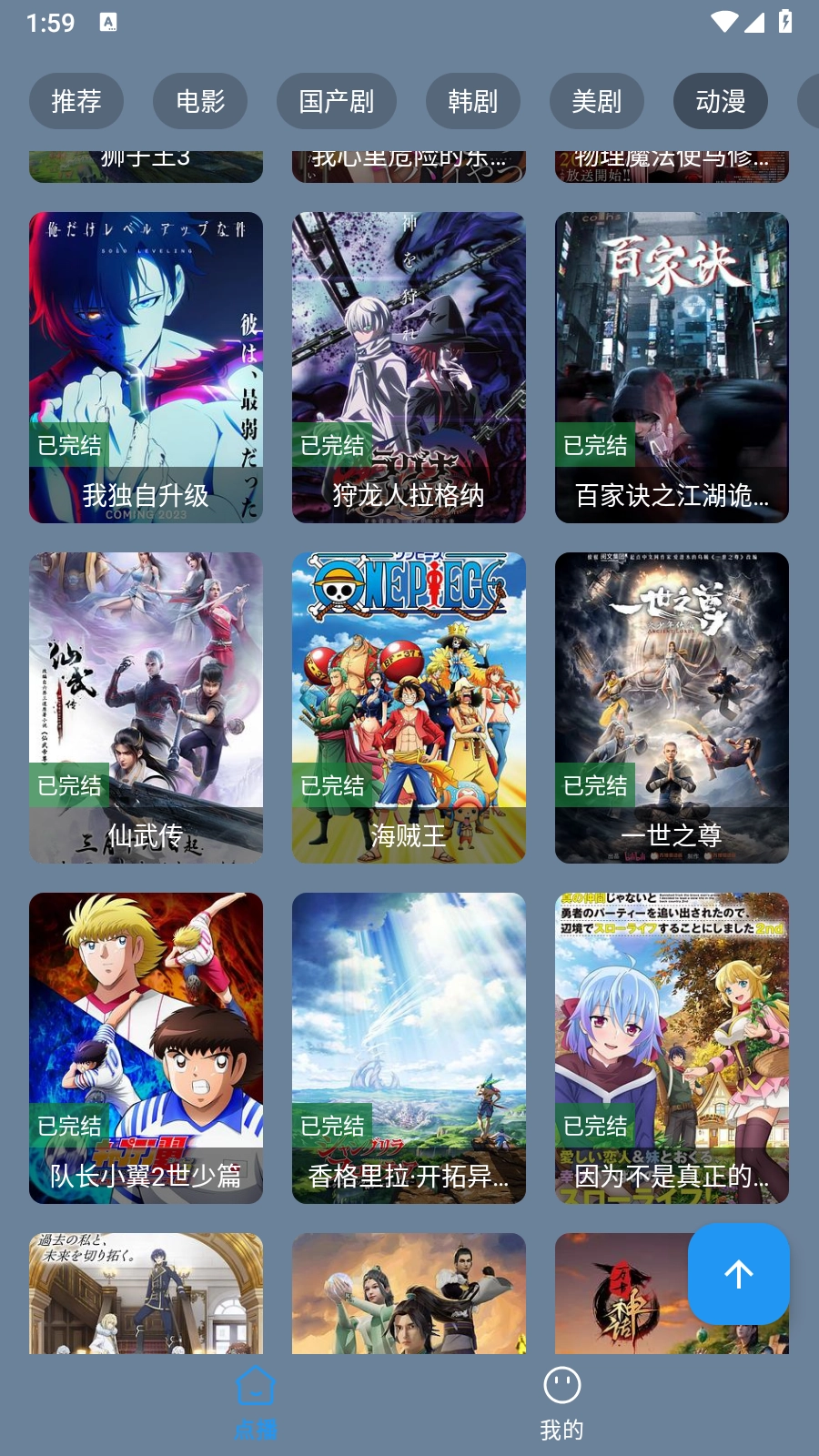Select the 点播 home icon in bottom bar

[x=255, y=1387]
